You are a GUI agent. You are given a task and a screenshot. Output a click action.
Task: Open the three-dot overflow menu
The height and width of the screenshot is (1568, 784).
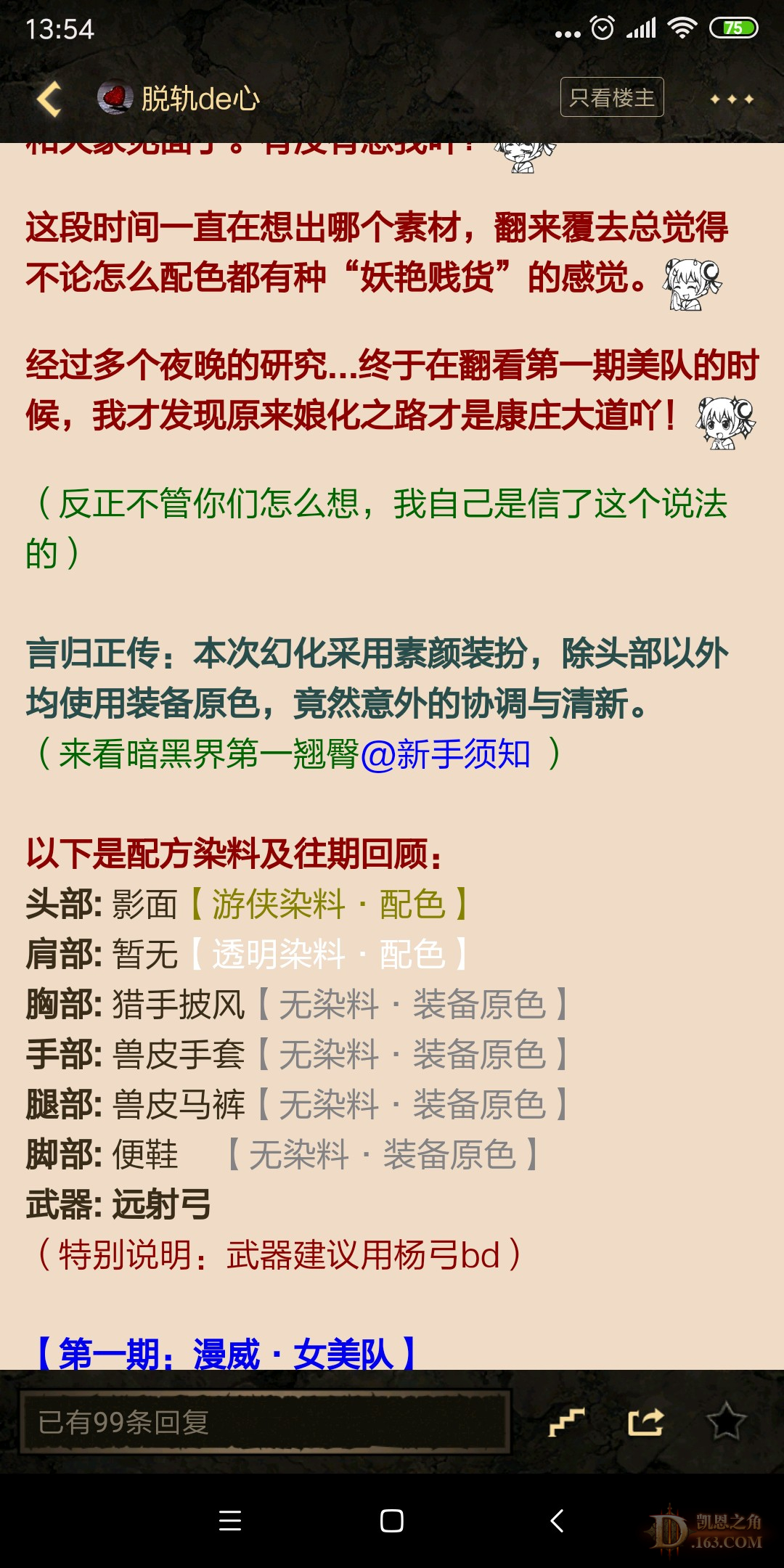point(732,99)
